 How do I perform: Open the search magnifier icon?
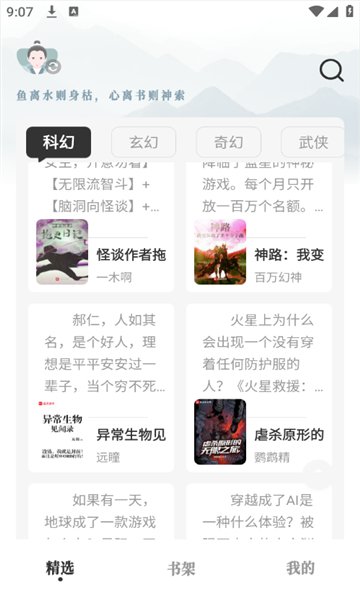tap(331, 70)
